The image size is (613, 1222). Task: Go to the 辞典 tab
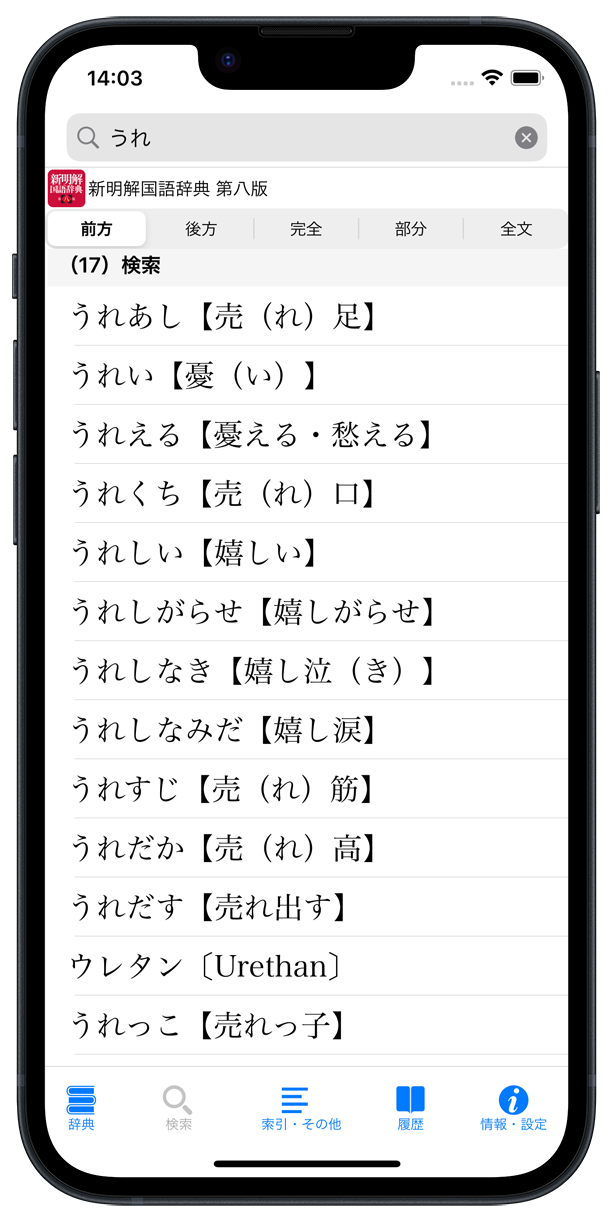click(x=81, y=1108)
